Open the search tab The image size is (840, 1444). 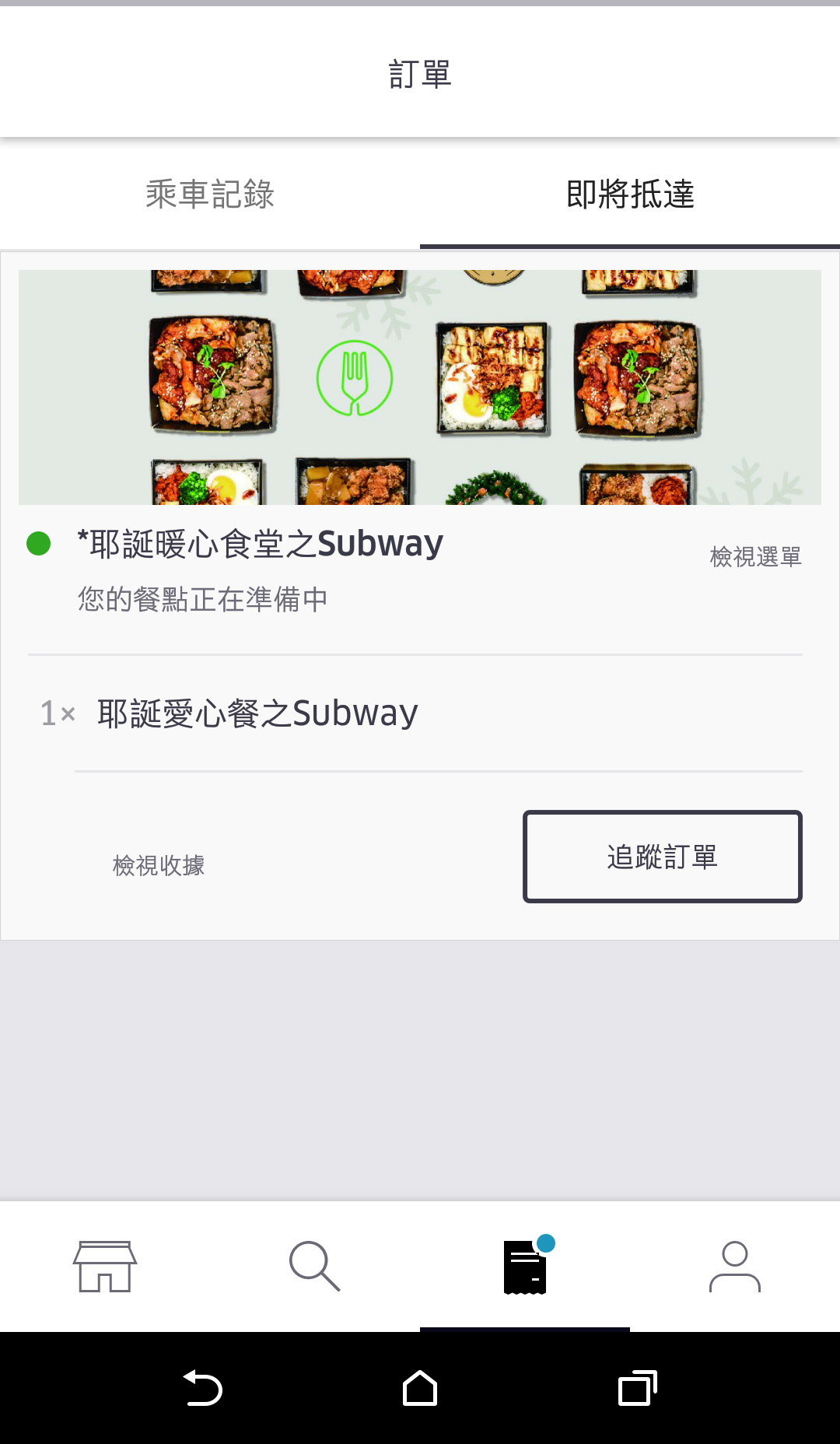(x=315, y=1267)
